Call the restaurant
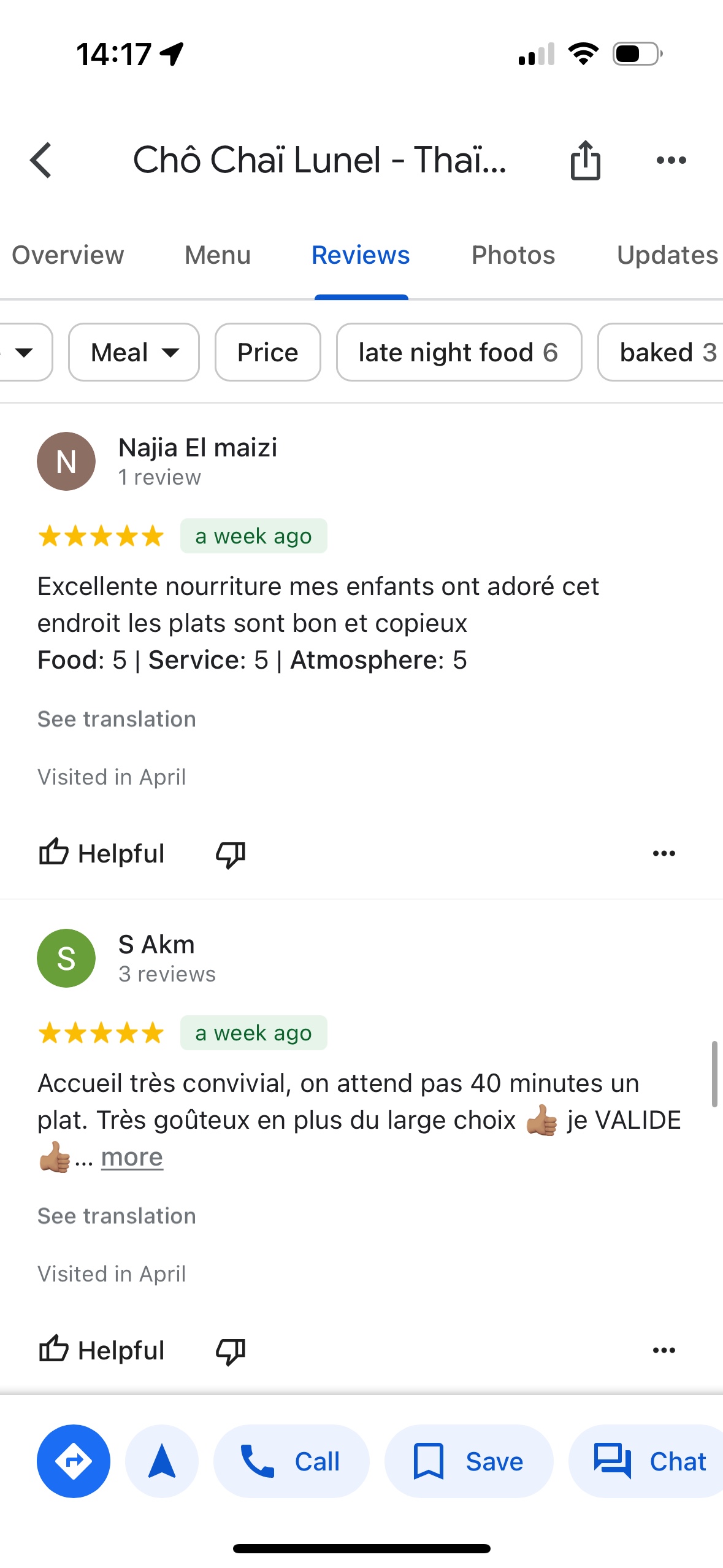This screenshot has height=1568, width=723. click(x=291, y=1461)
